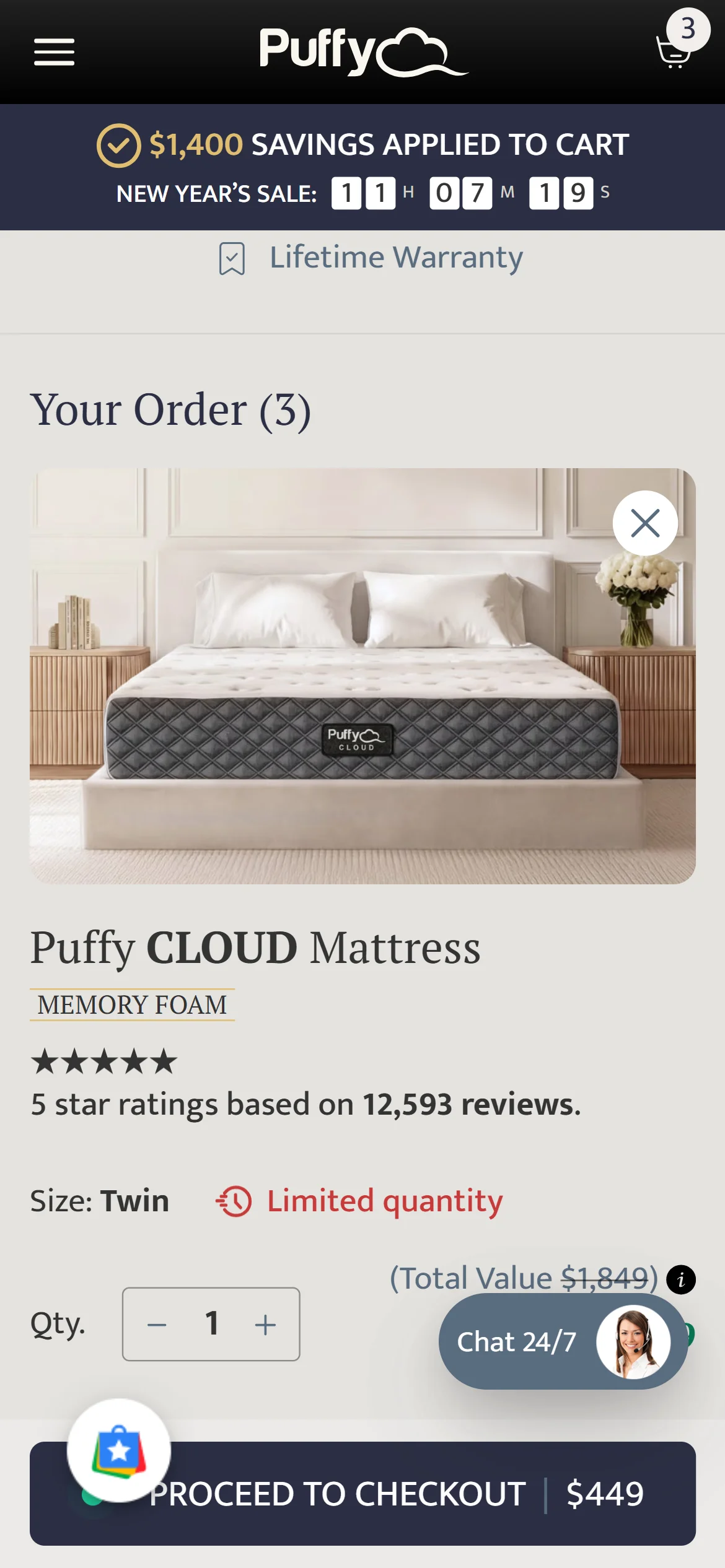Go to the Puffy home page logo
The image size is (725, 1568).
tap(362, 52)
